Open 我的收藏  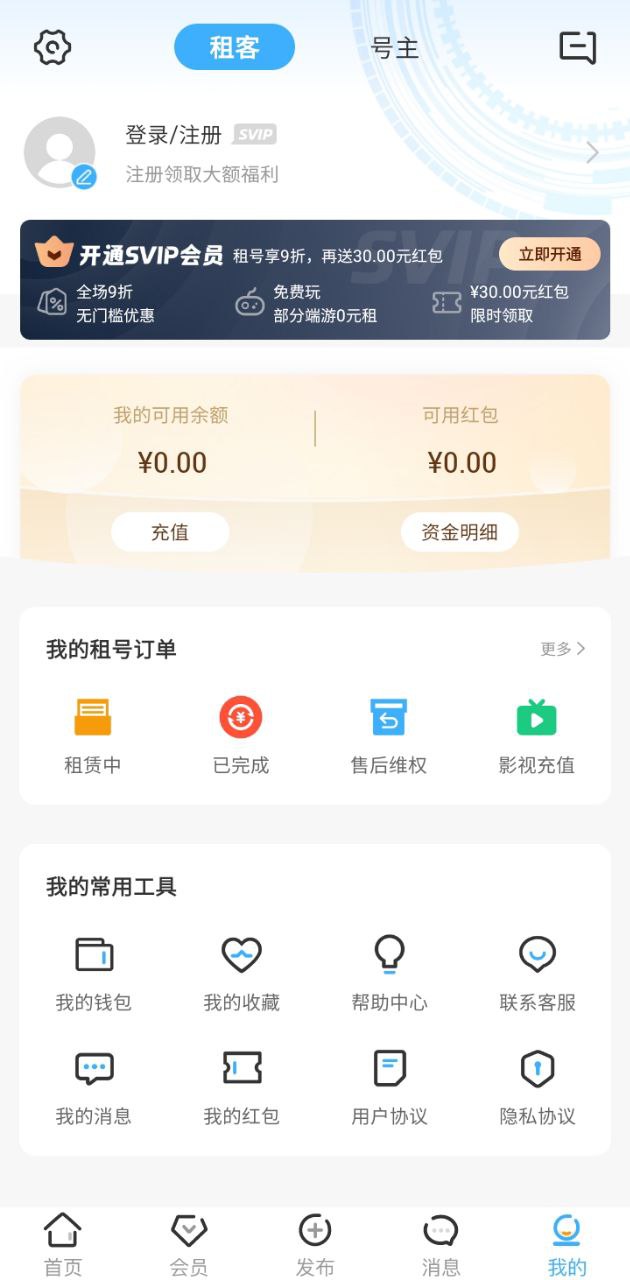(x=241, y=972)
